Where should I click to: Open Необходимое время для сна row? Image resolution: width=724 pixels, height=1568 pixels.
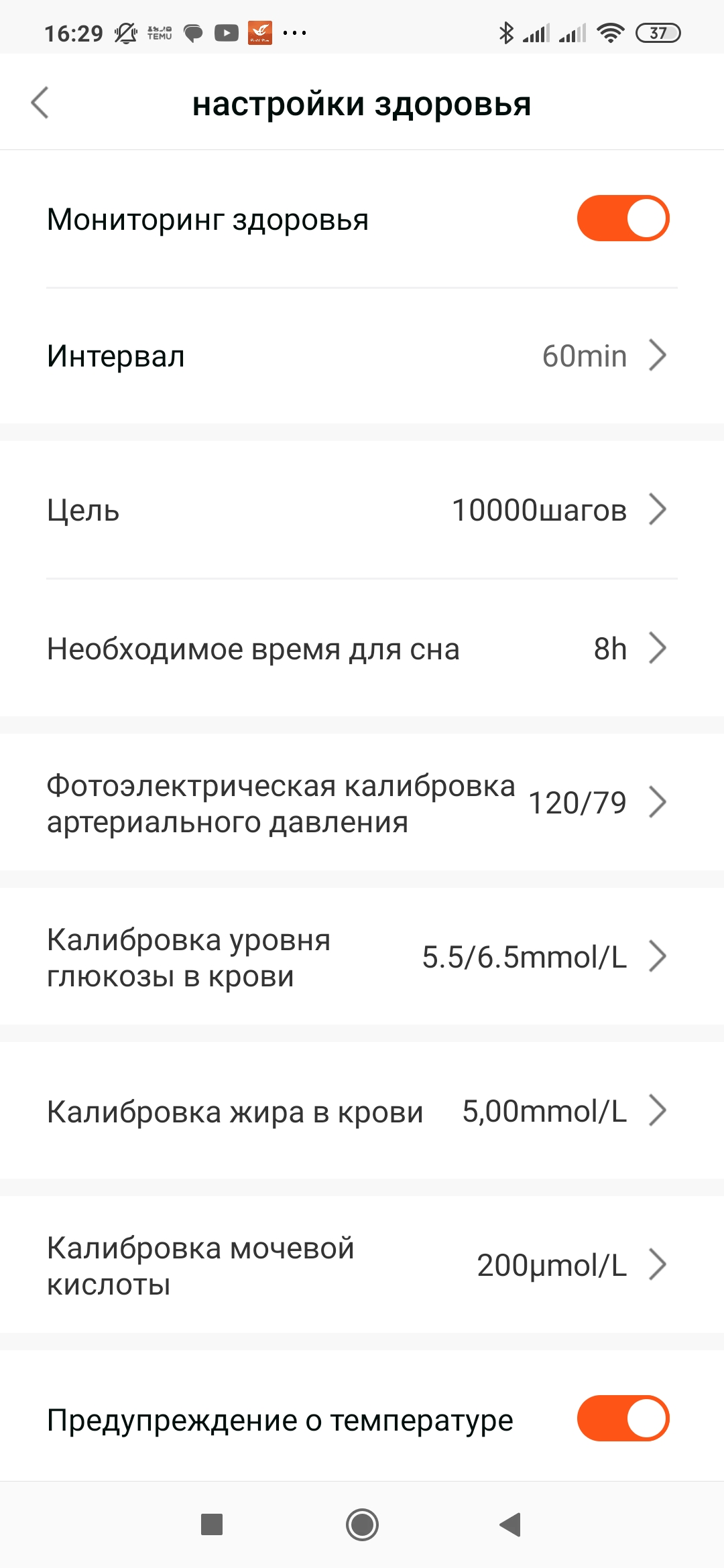click(x=362, y=649)
